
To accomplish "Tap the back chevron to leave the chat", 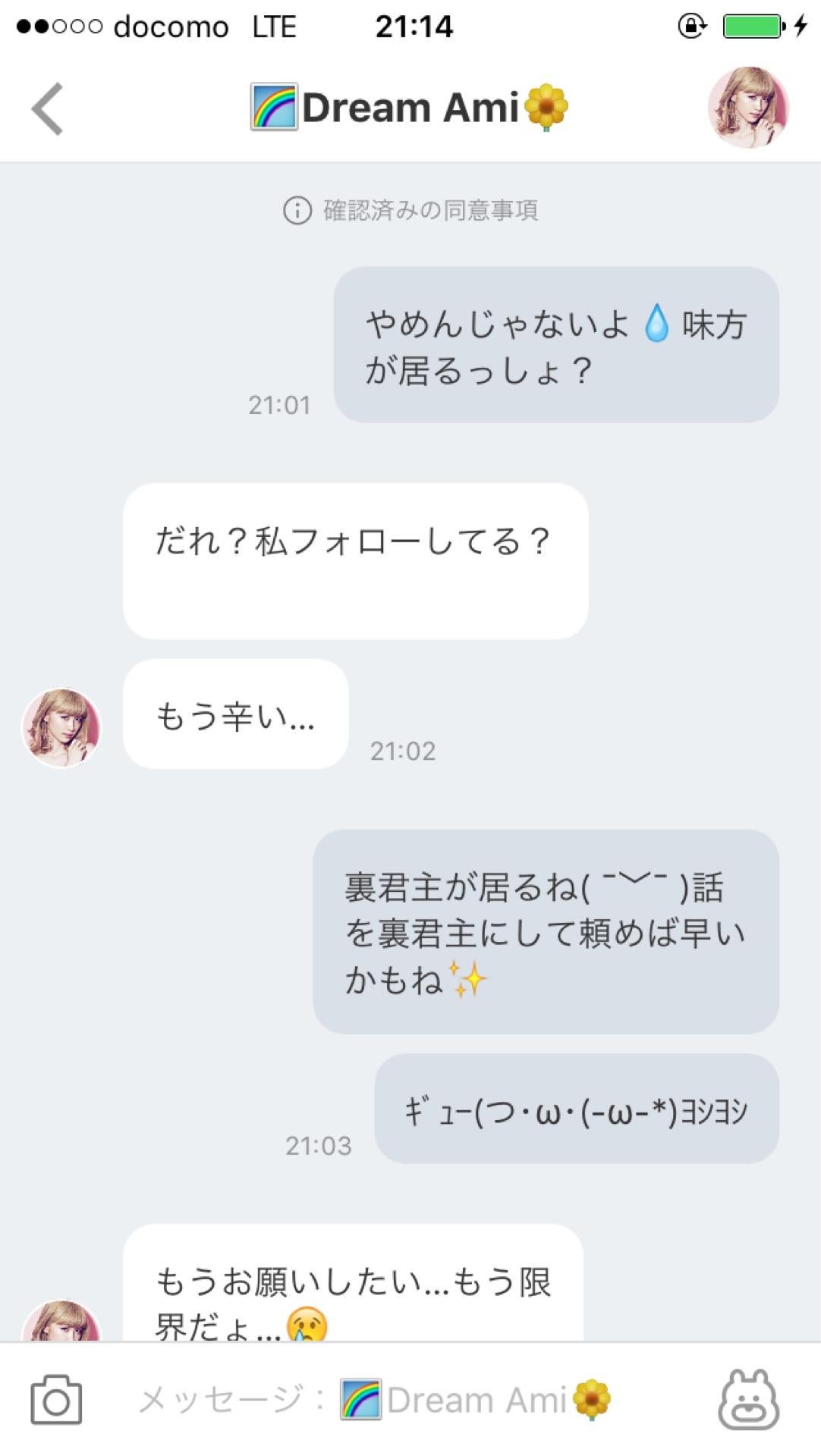I will click(47, 108).
